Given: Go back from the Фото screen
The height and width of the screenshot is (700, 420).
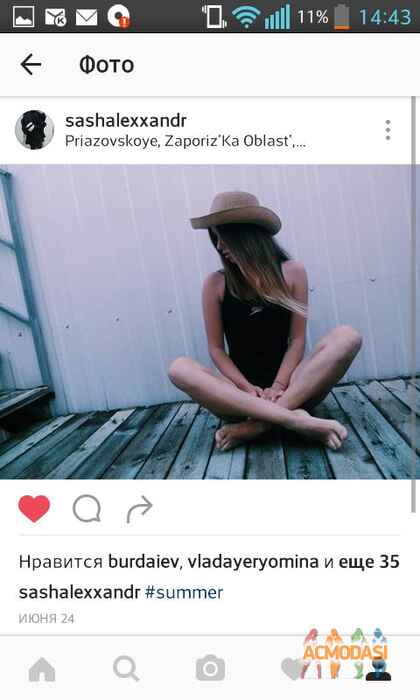Looking at the screenshot, I should [31, 65].
